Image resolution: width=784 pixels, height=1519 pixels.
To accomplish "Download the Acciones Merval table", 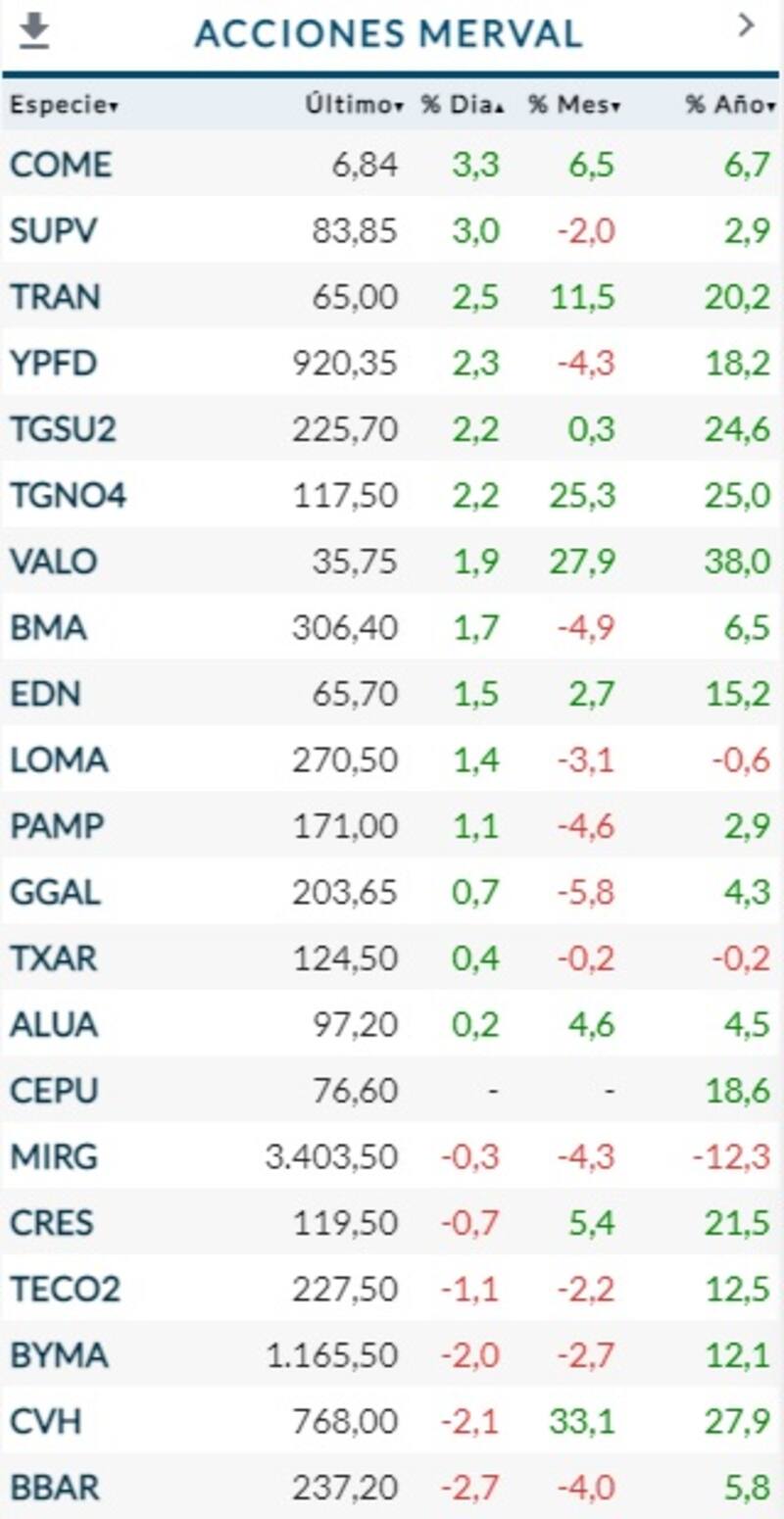I will (x=34, y=30).
